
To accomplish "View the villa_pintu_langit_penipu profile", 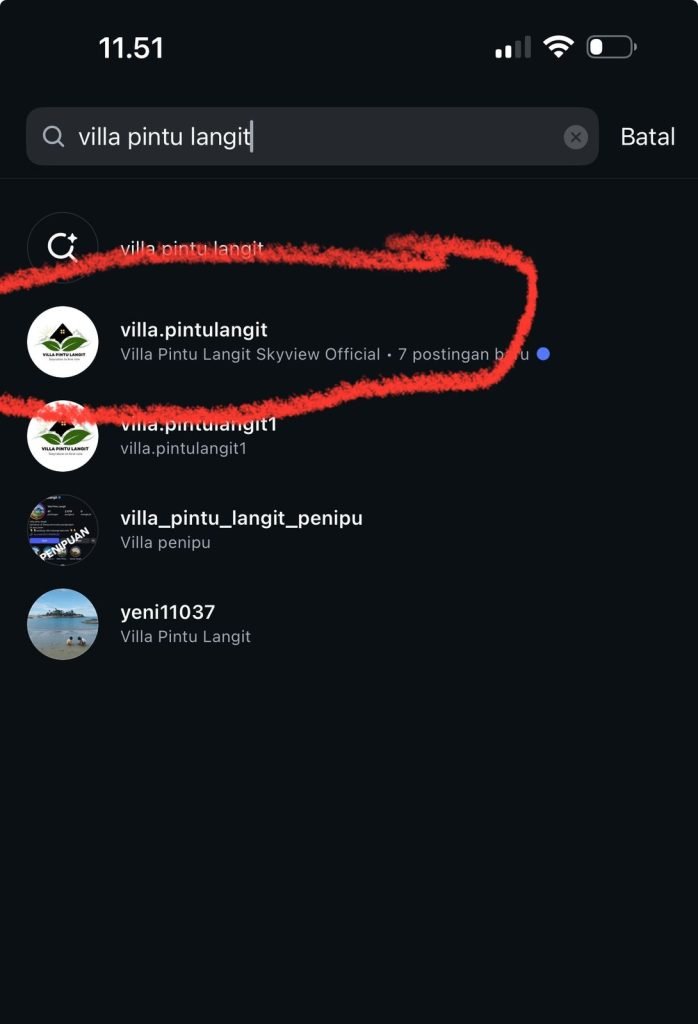I will (240, 529).
